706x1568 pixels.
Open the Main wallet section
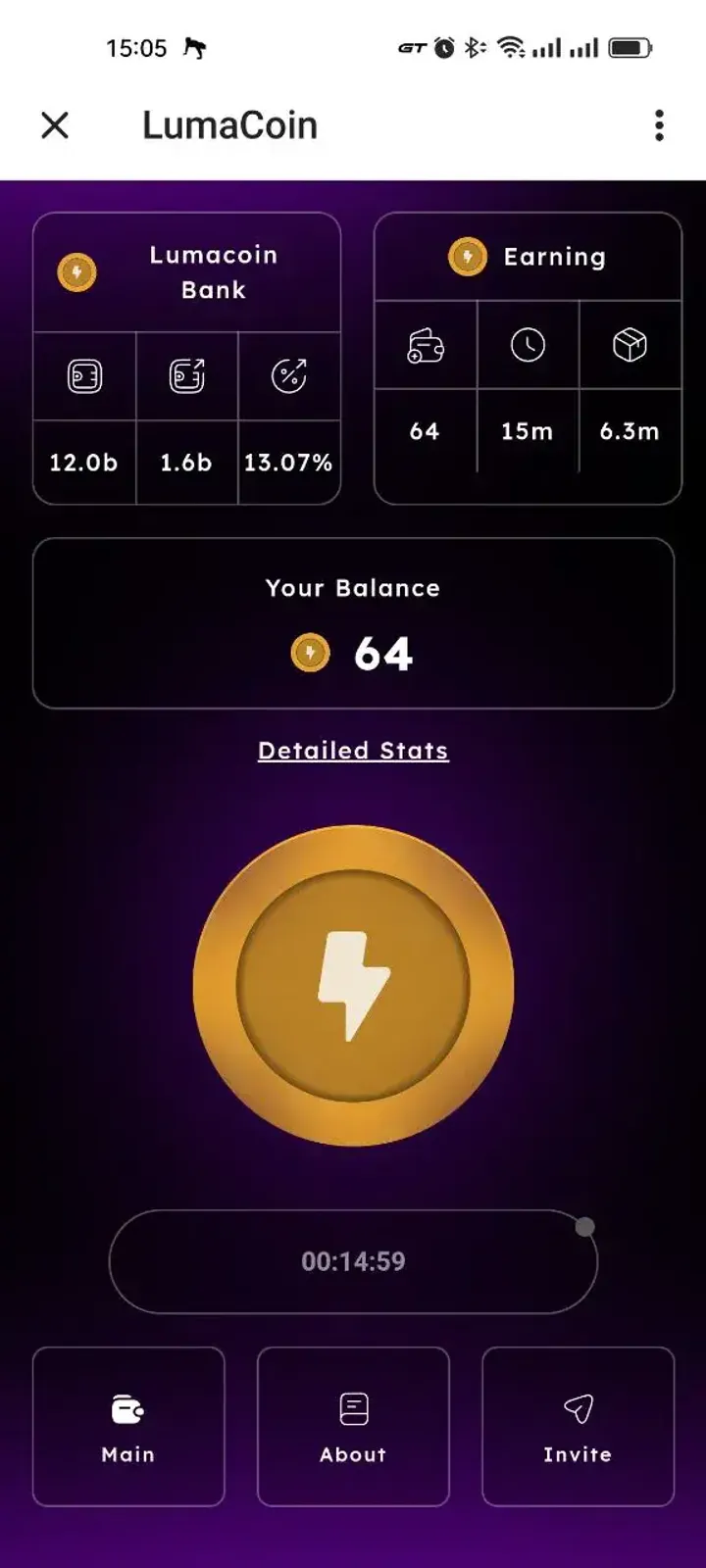tap(126, 1426)
